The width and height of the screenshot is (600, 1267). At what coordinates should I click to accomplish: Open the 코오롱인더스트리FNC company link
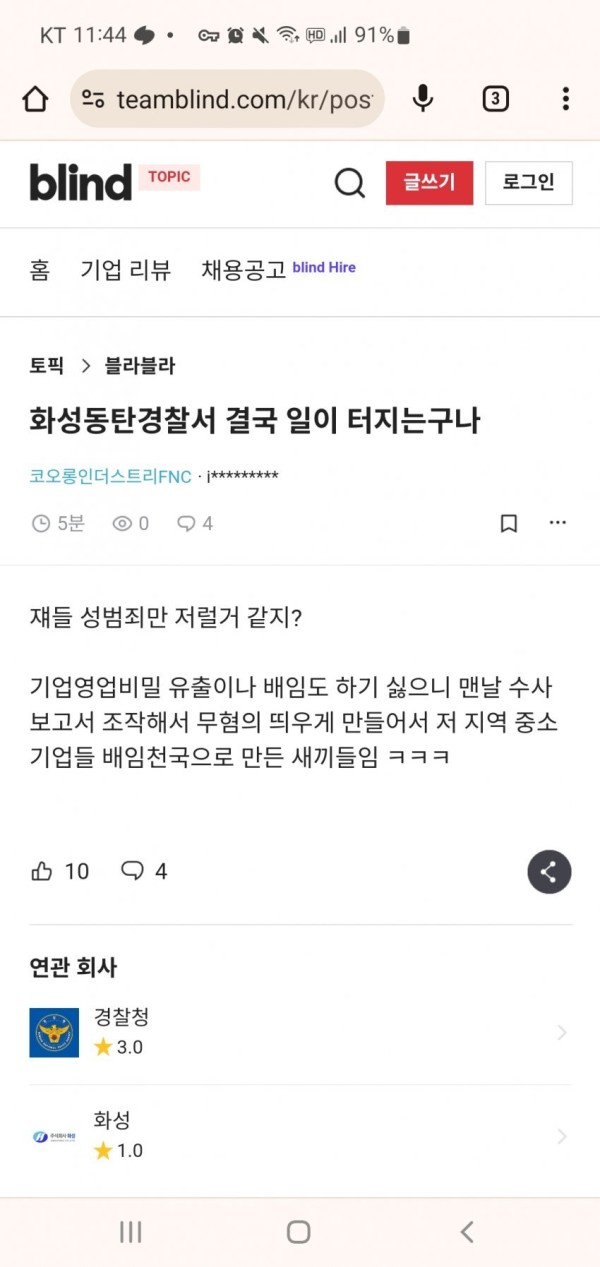110,476
